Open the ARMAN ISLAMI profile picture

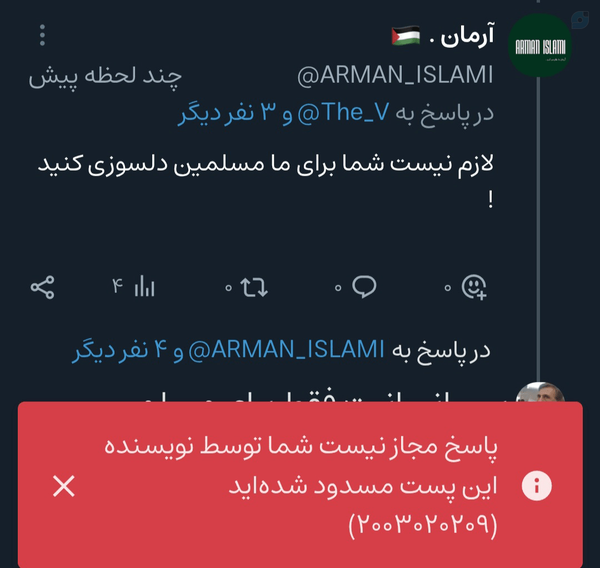(x=540, y=46)
